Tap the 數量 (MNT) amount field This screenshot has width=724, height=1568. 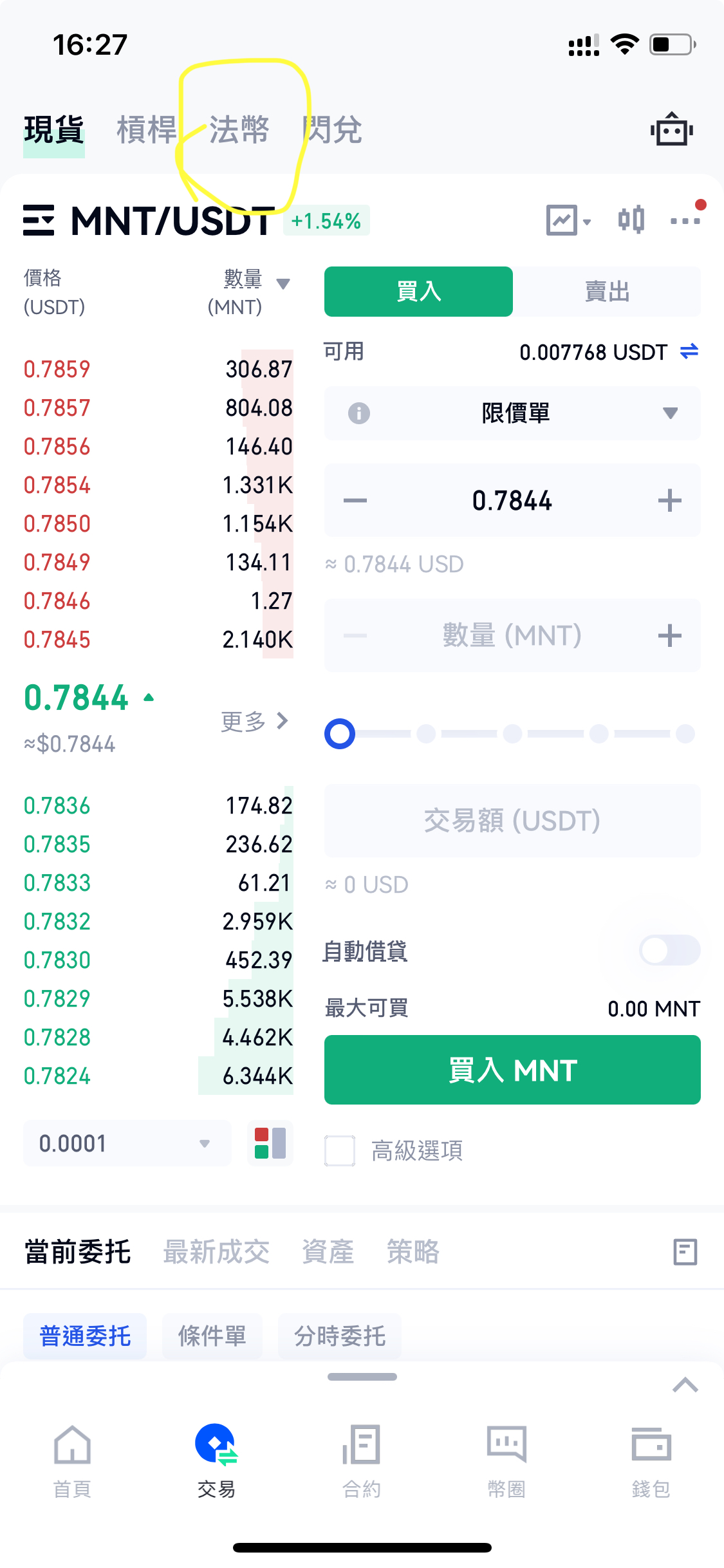(x=512, y=636)
